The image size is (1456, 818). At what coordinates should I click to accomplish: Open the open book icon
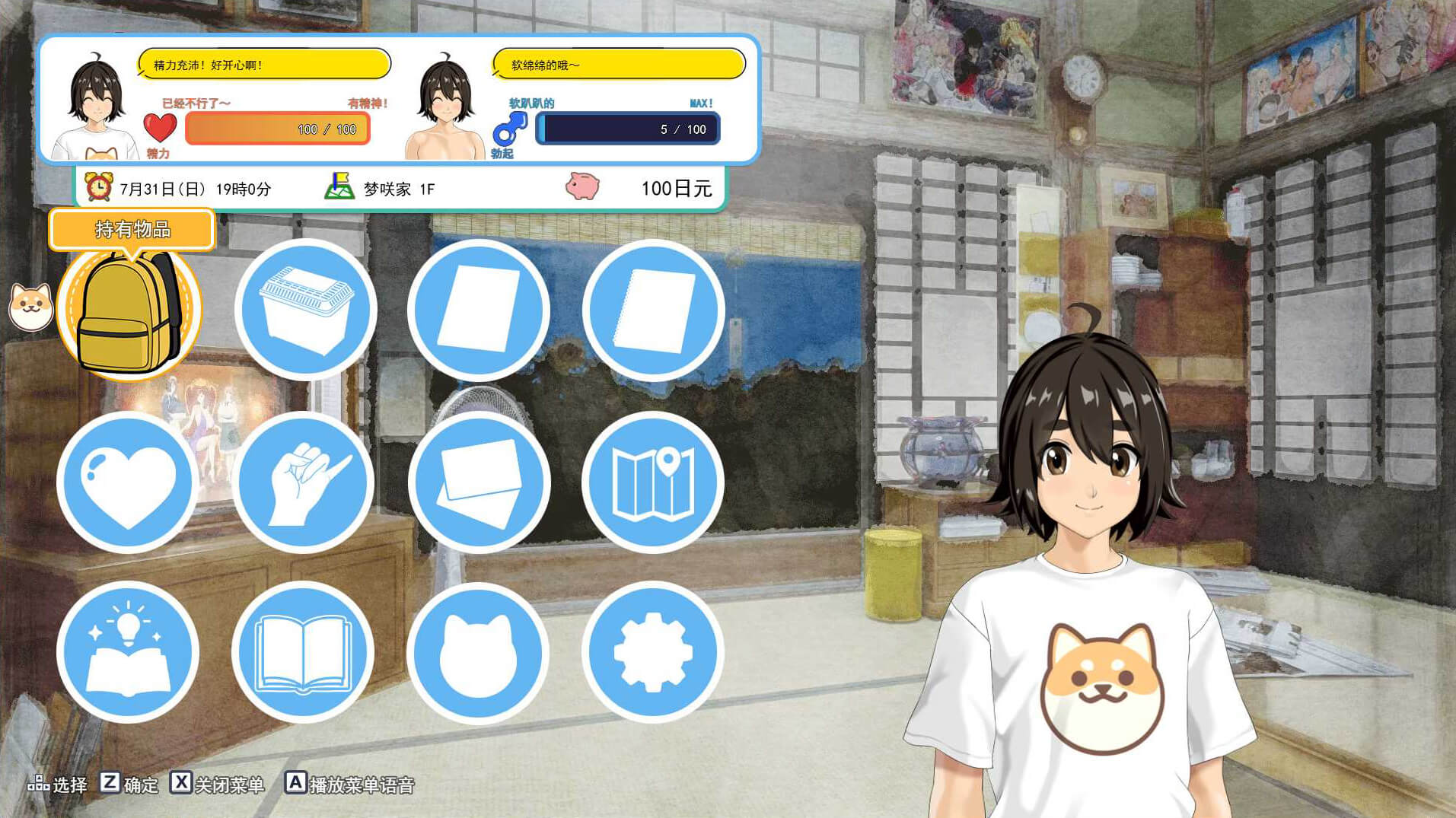pos(304,653)
